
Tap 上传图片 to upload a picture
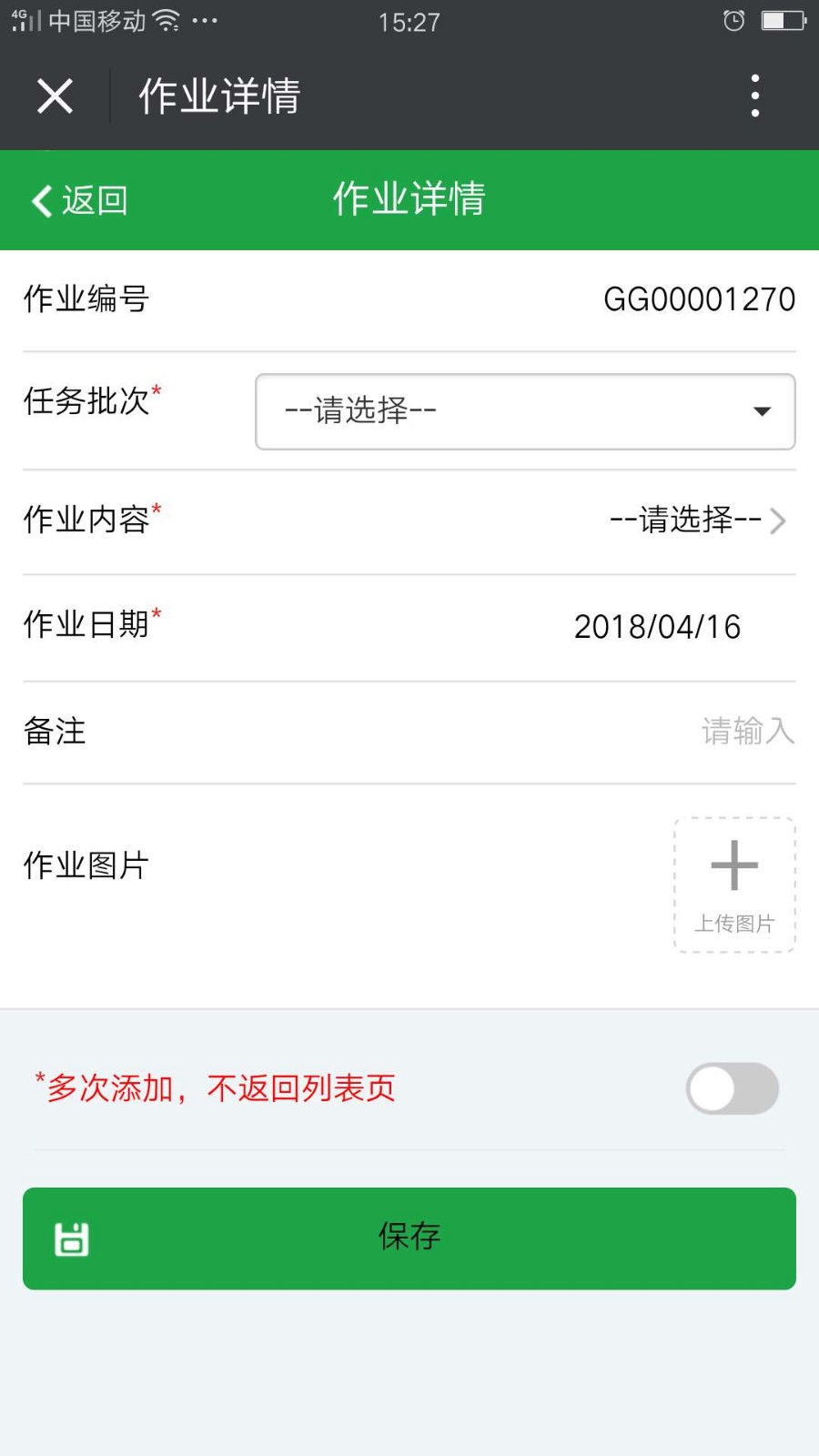pyautogui.click(x=734, y=885)
